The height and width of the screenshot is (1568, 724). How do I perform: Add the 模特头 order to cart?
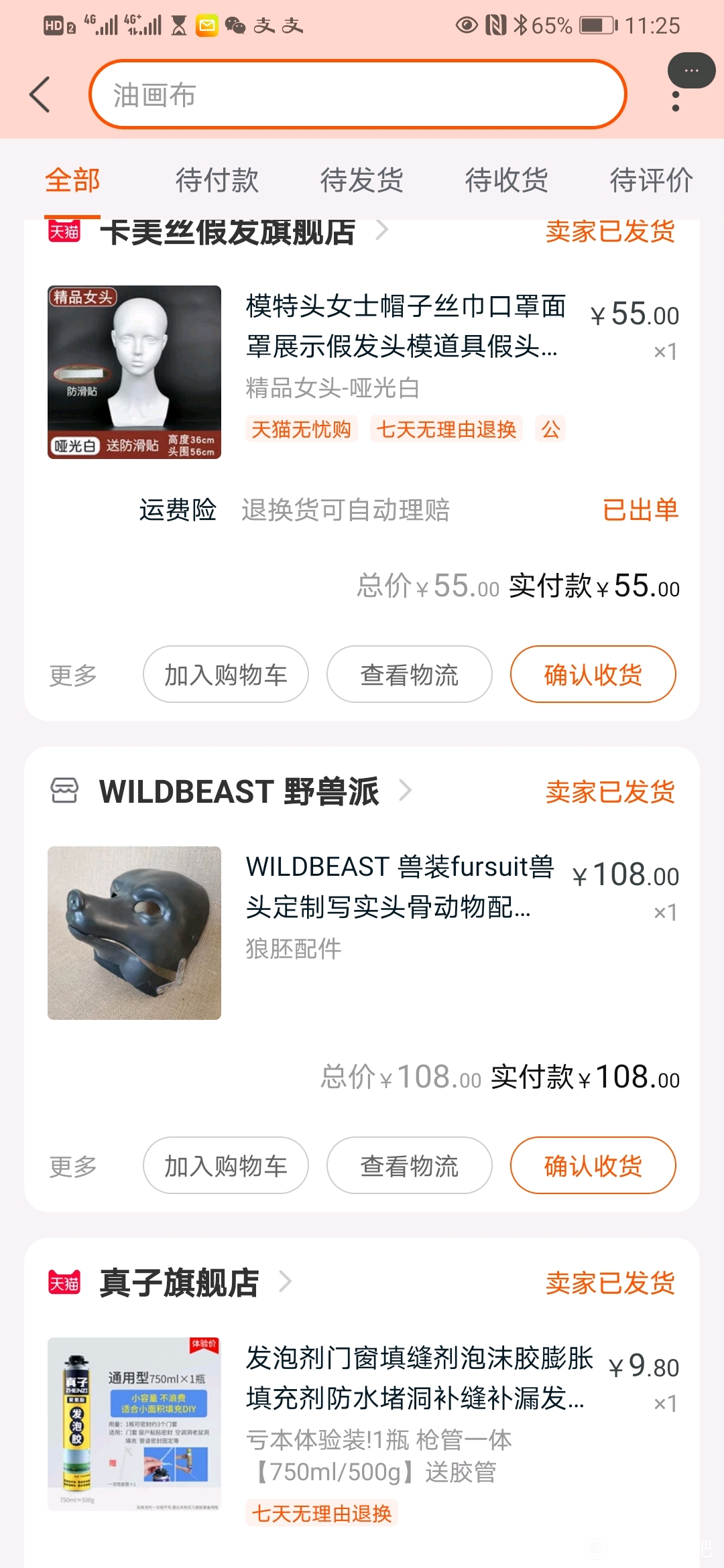[x=226, y=675]
